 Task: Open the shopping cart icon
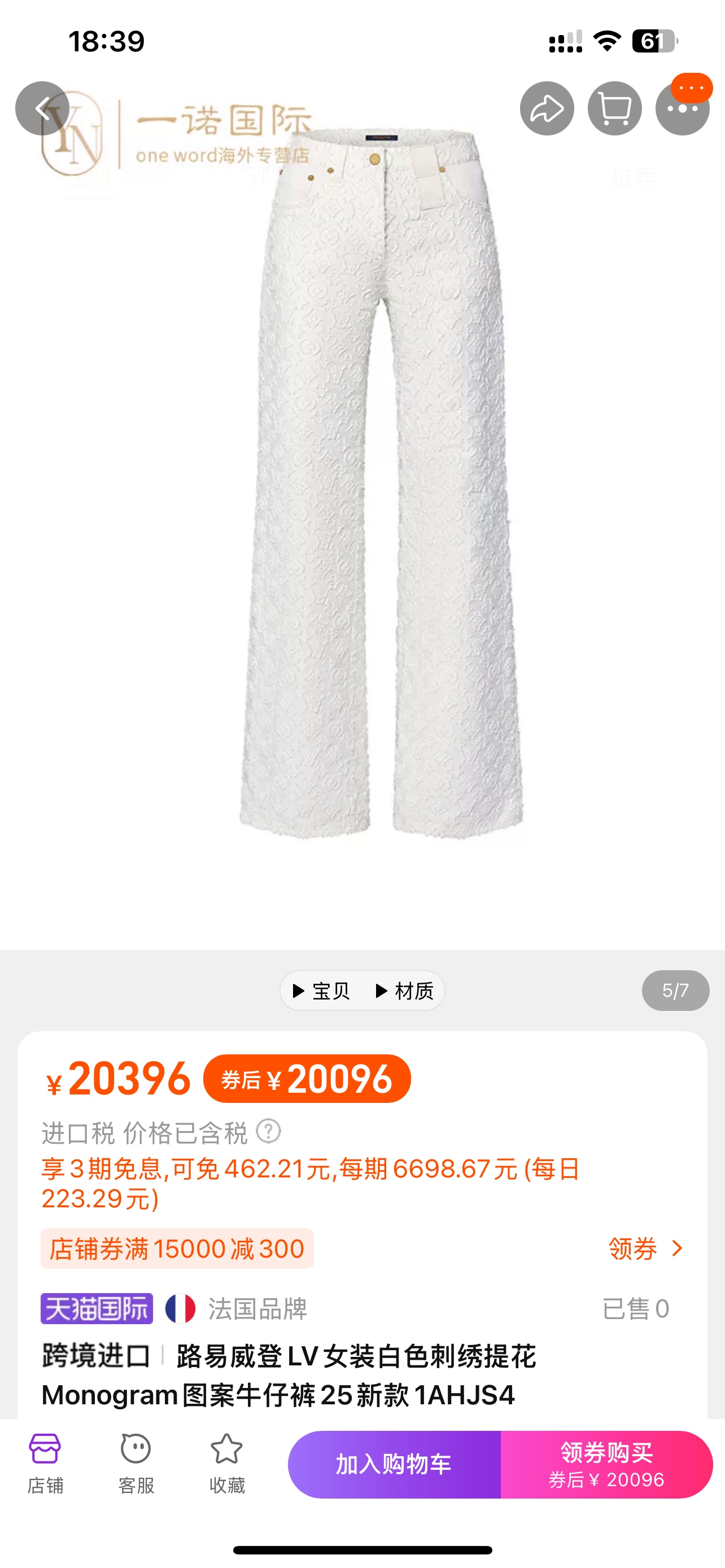(x=614, y=108)
